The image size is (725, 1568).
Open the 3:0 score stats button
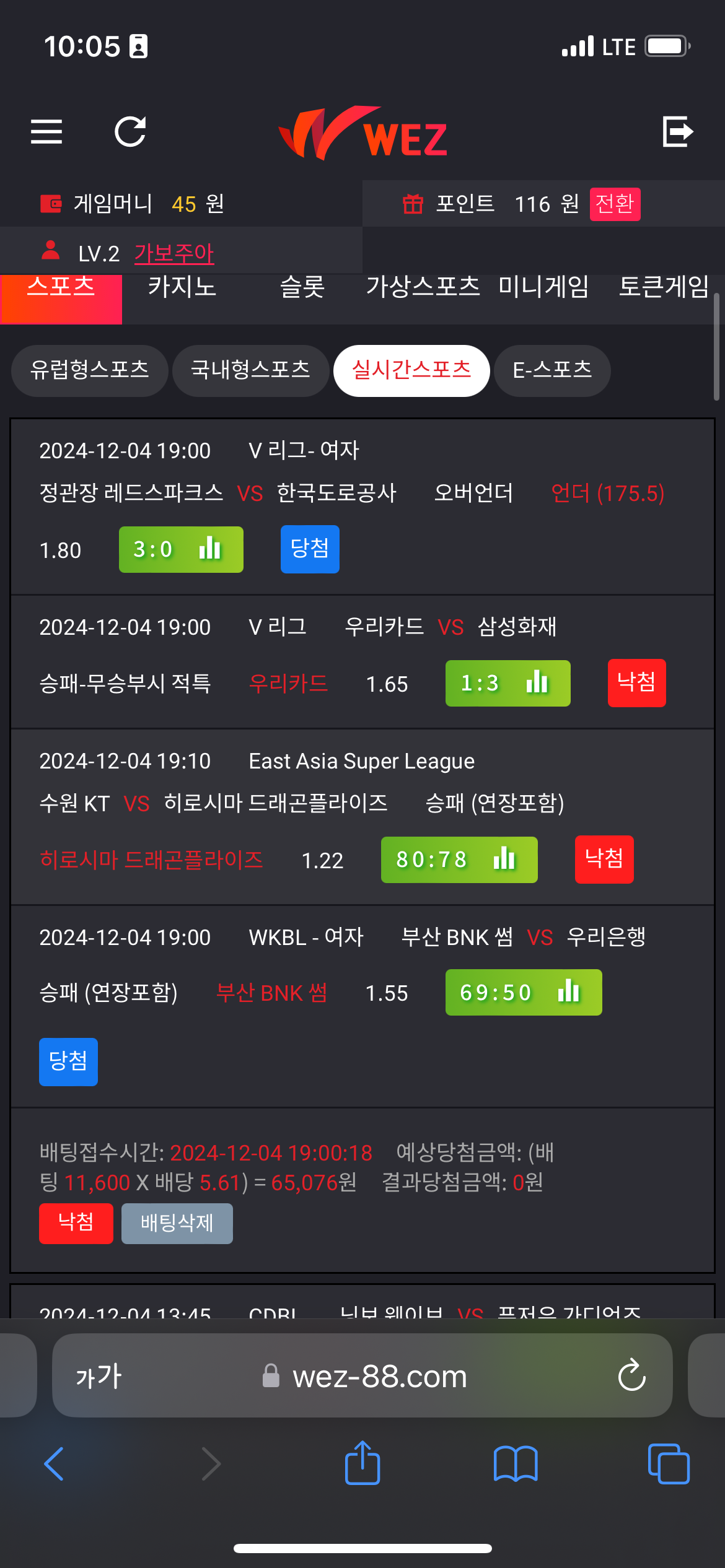181,549
